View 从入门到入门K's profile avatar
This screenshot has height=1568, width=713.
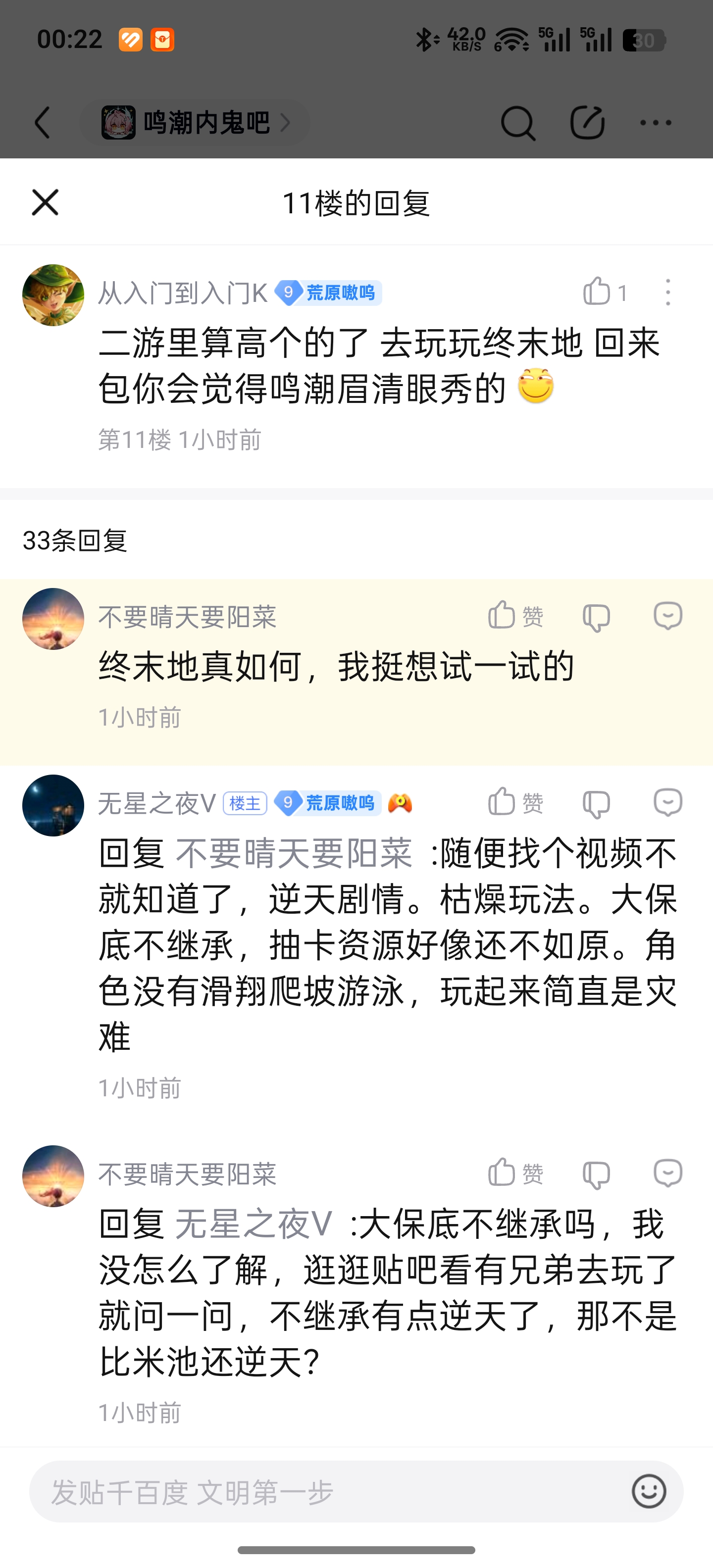(x=53, y=294)
